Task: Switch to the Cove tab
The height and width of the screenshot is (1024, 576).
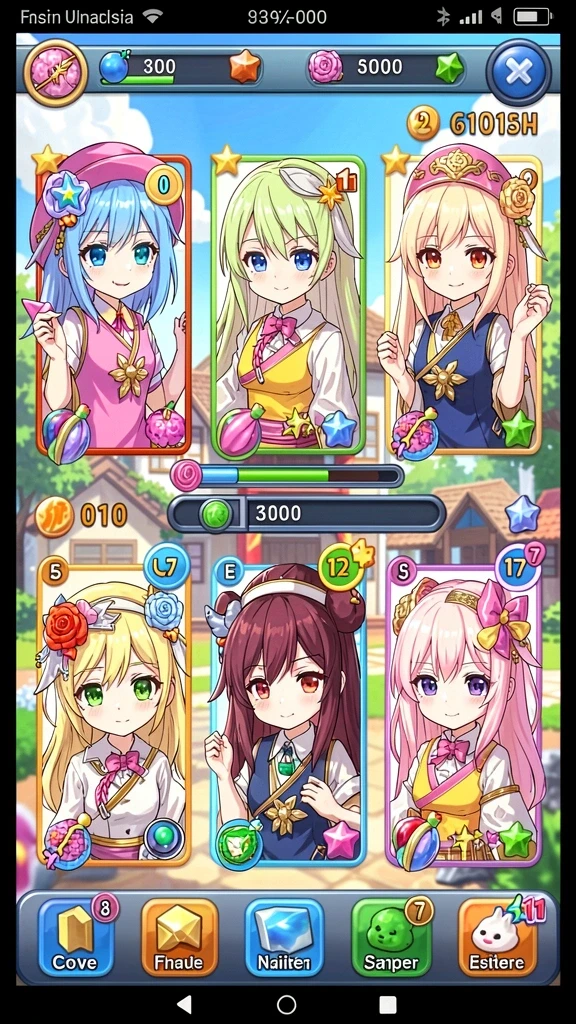Action: point(75,937)
